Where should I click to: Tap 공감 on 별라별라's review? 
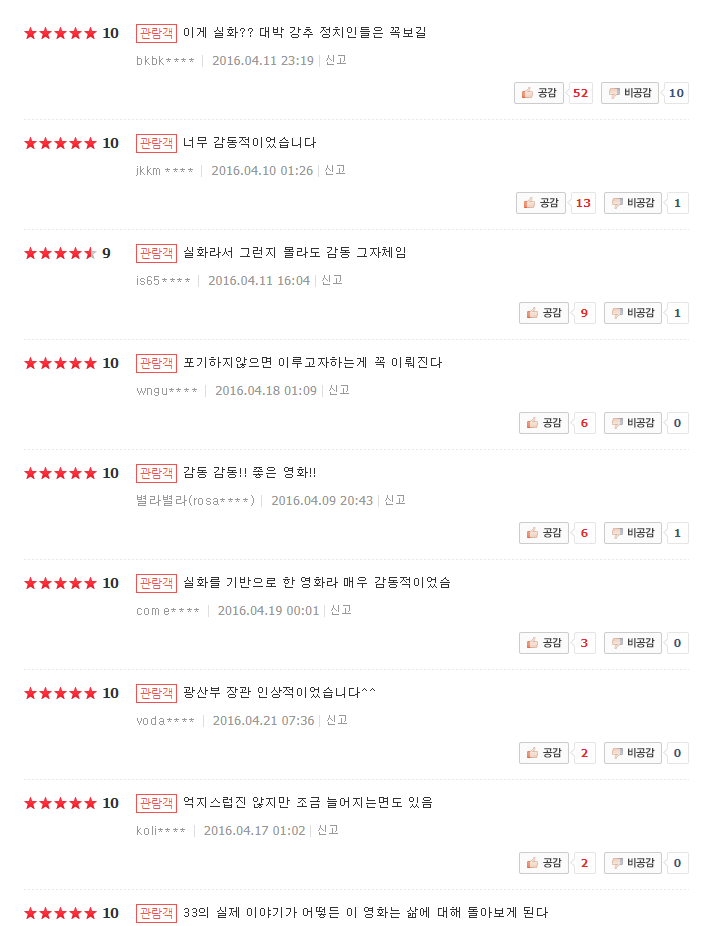544,533
